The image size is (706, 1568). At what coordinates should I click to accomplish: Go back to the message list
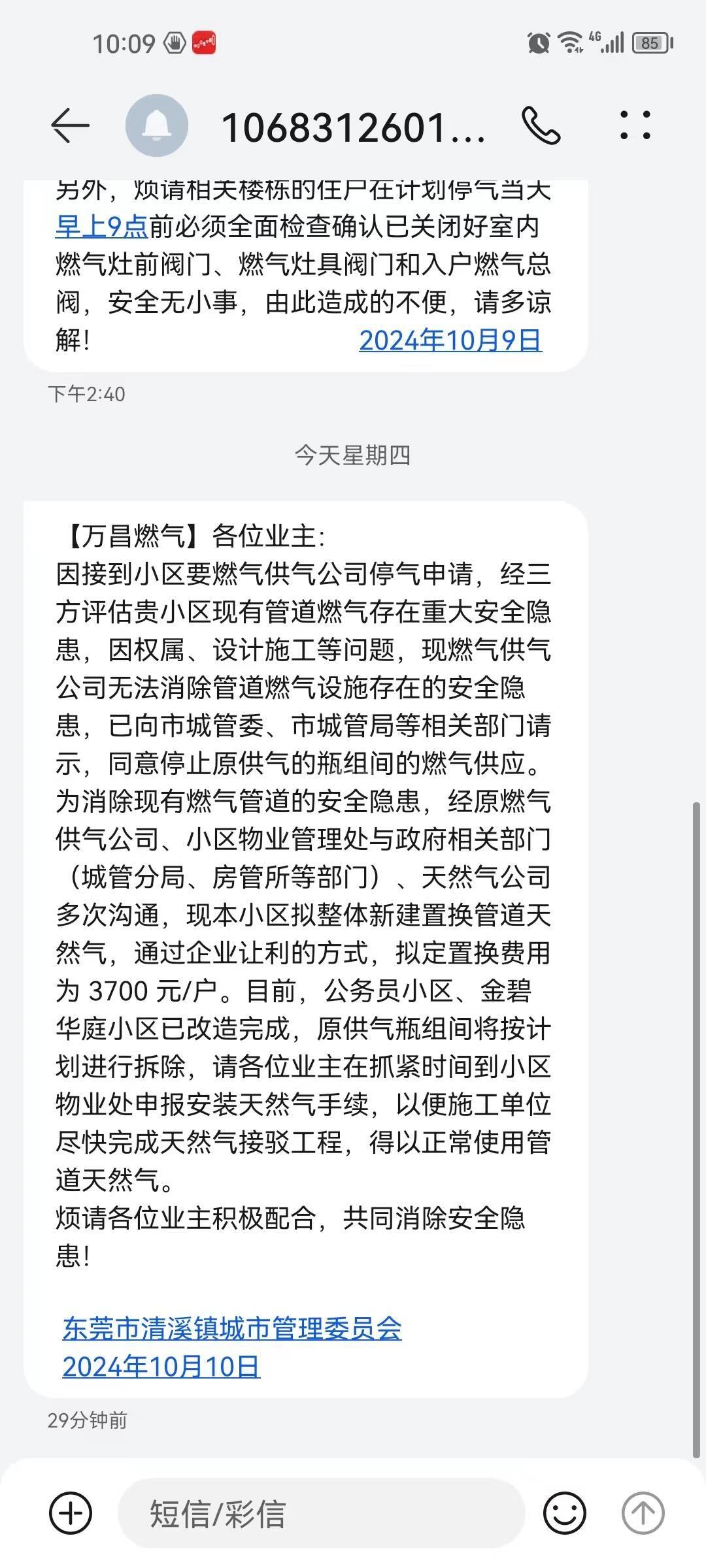pos(70,125)
